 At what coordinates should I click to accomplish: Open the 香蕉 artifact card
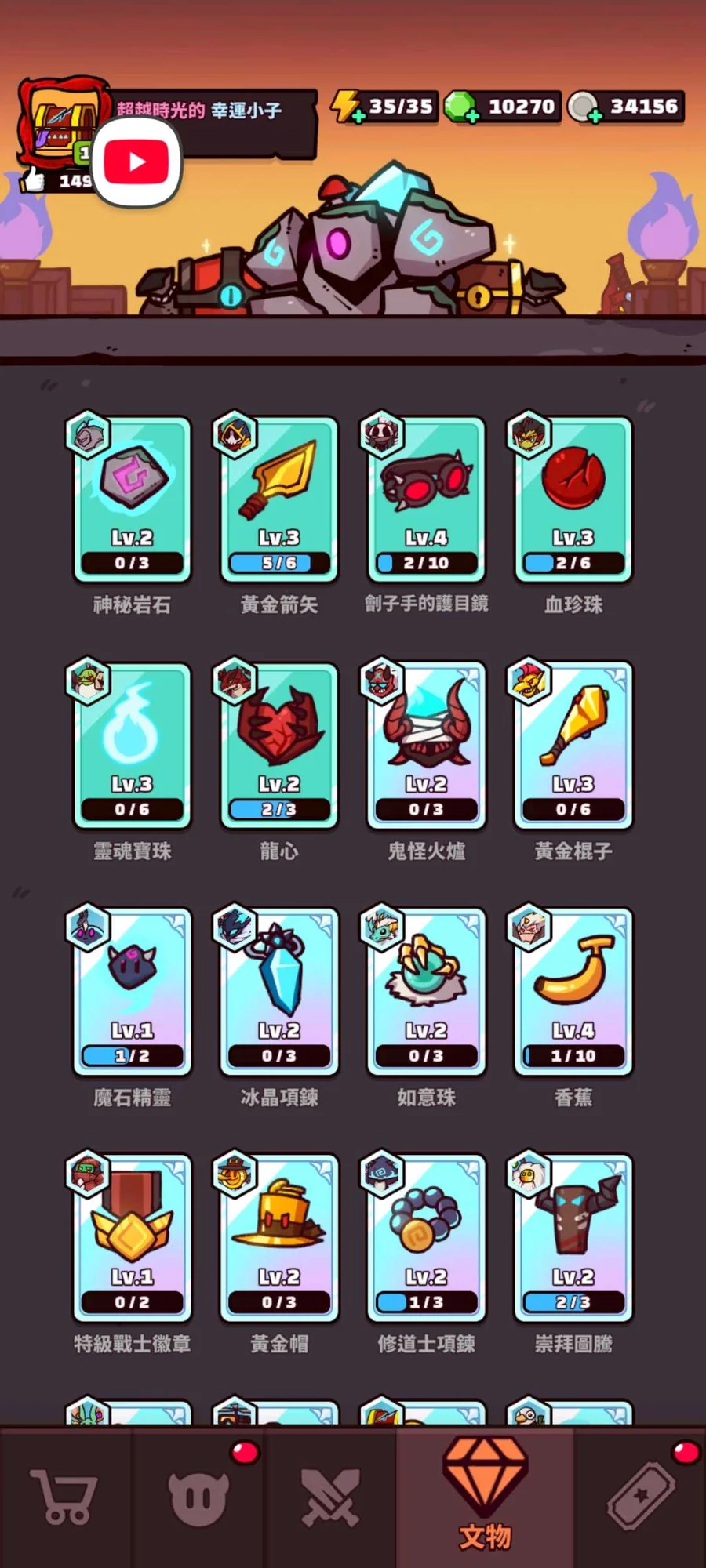click(x=573, y=991)
